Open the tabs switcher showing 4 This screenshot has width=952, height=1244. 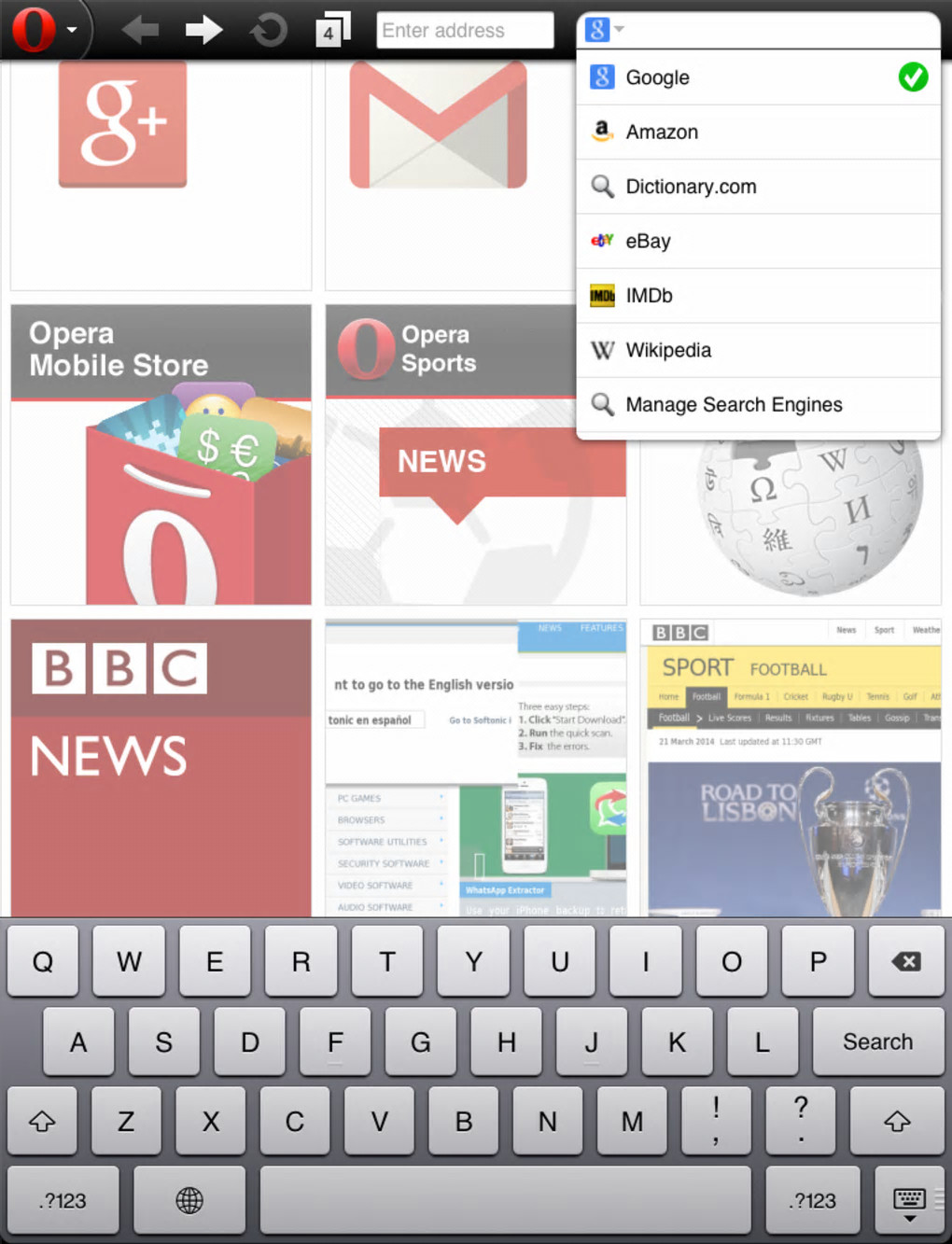(x=331, y=30)
